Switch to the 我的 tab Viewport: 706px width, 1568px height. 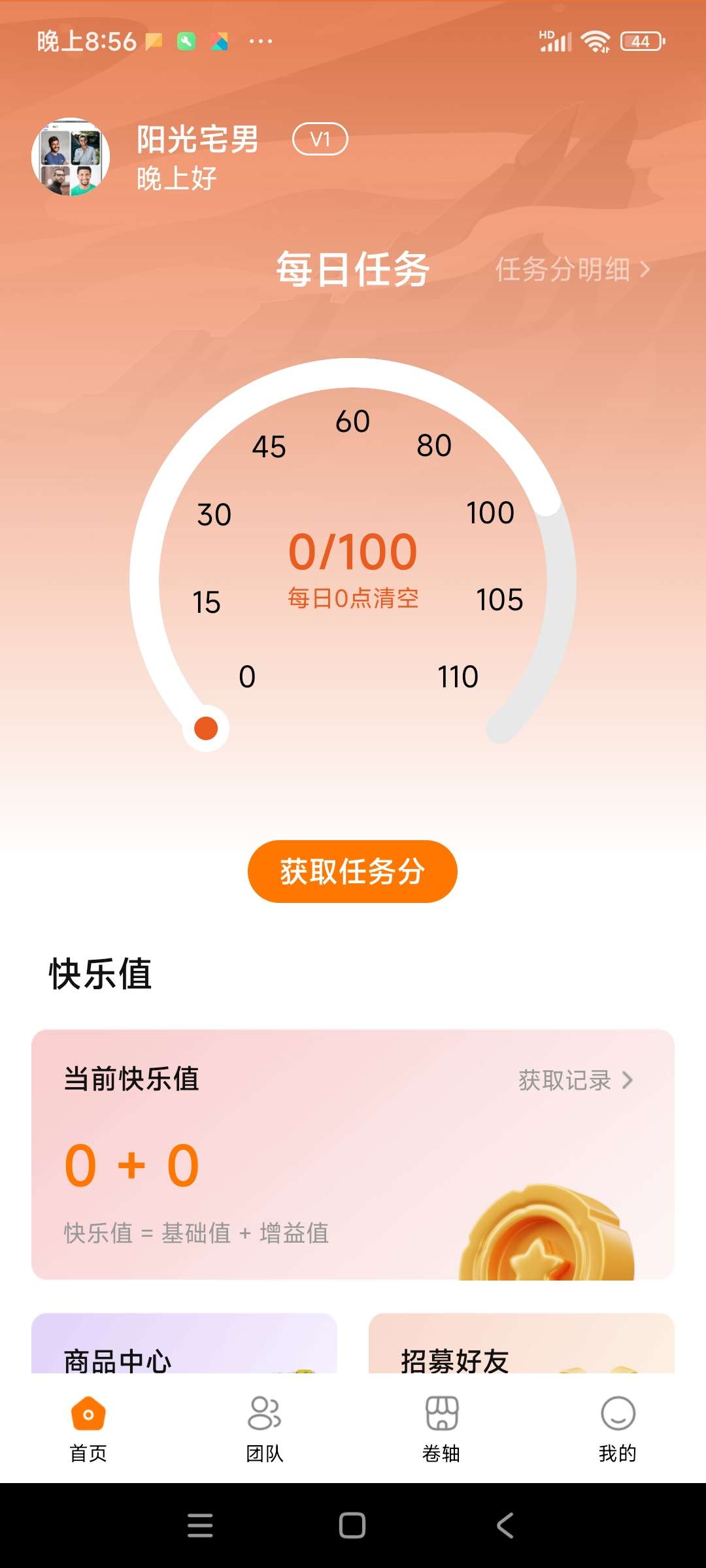click(x=617, y=1428)
